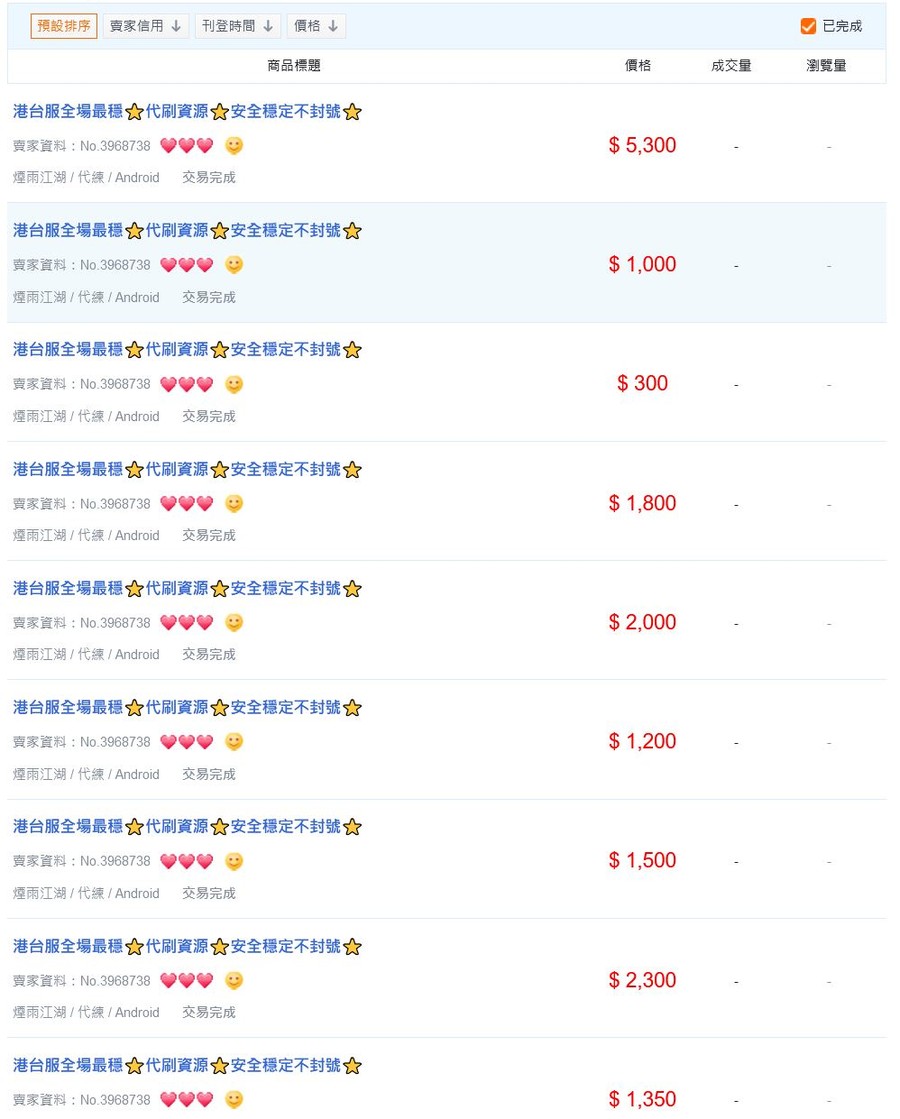Select the 預設排序 sort option
The image size is (900, 1119).
pos(64,26)
